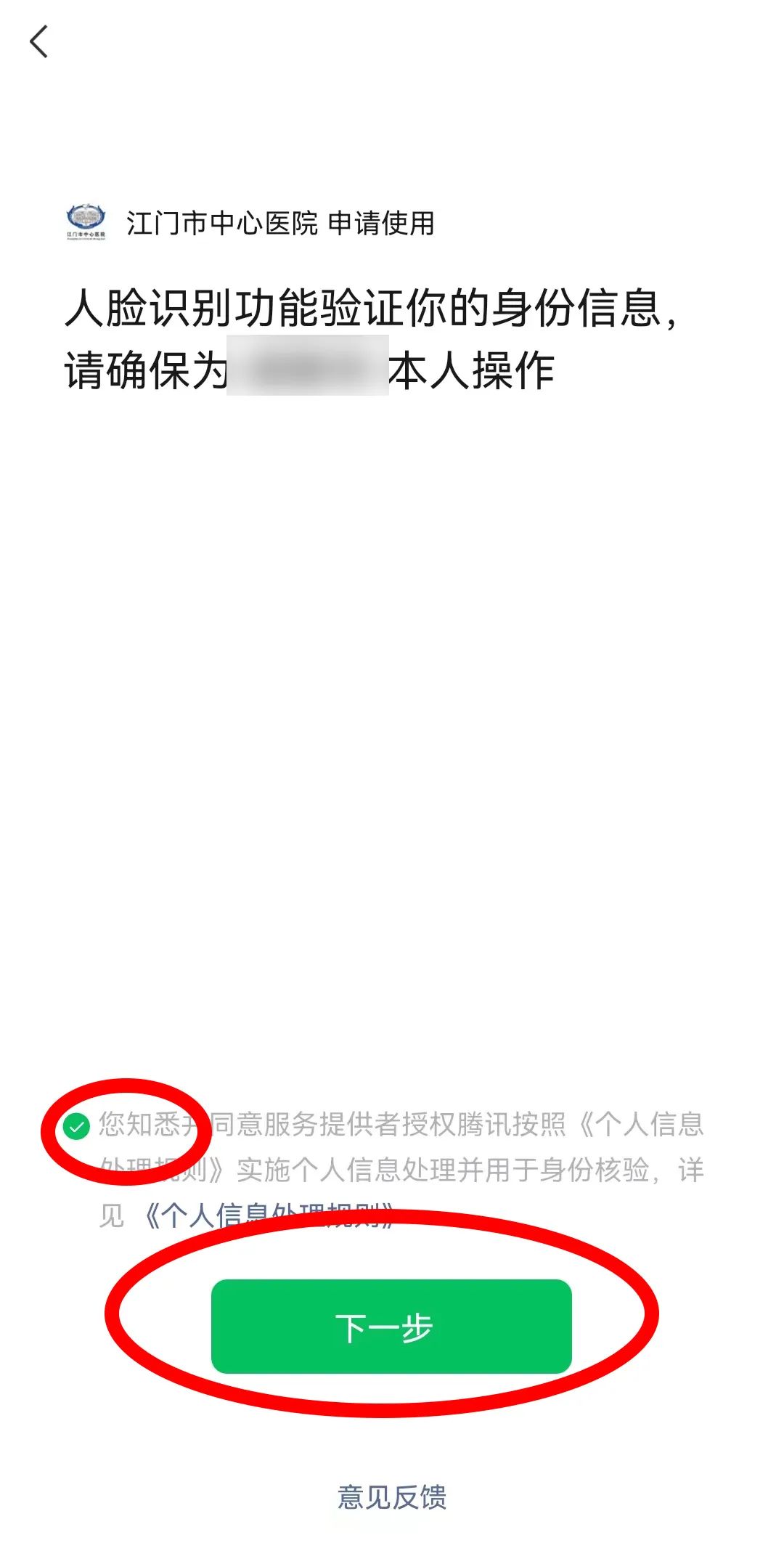The image size is (784, 1564).
Task: Tap the green 下一步 button
Action: [391, 1327]
